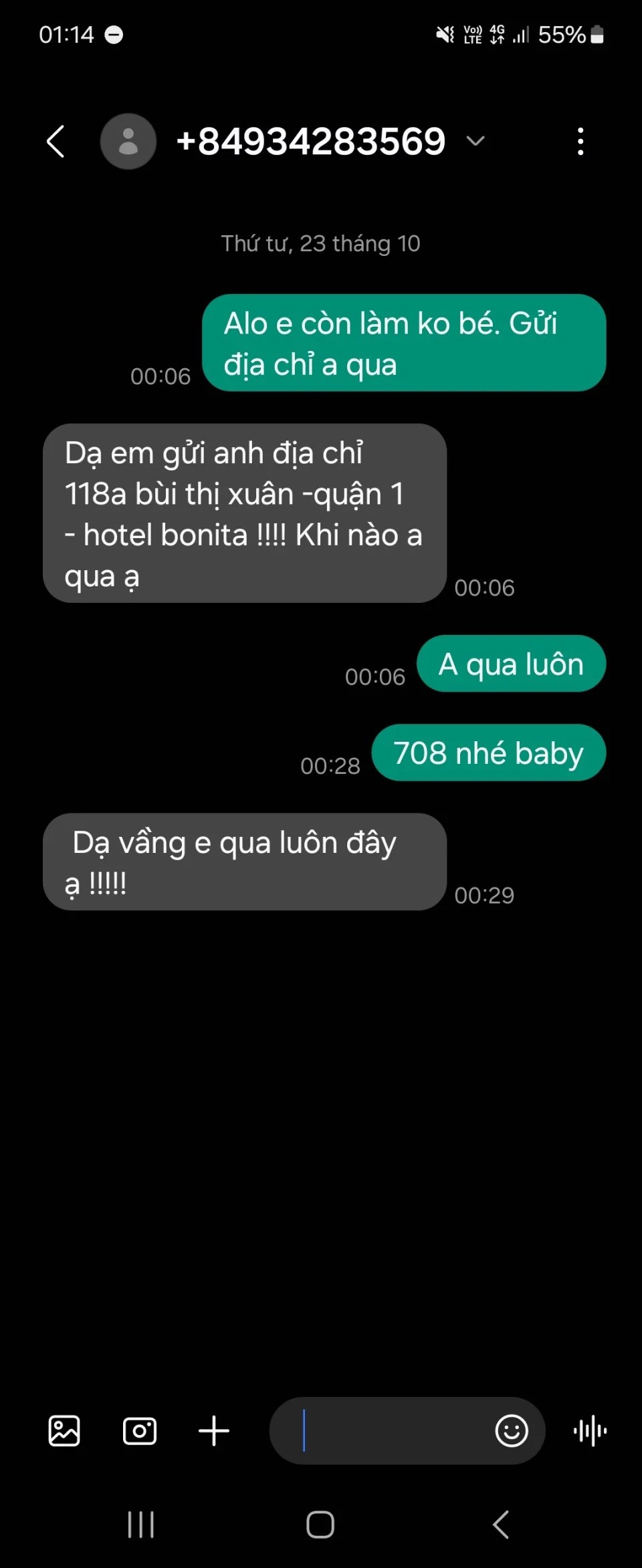This screenshot has width=642, height=1568.
Task: Open the camera to take a photo
Action: coord(140,1431)
